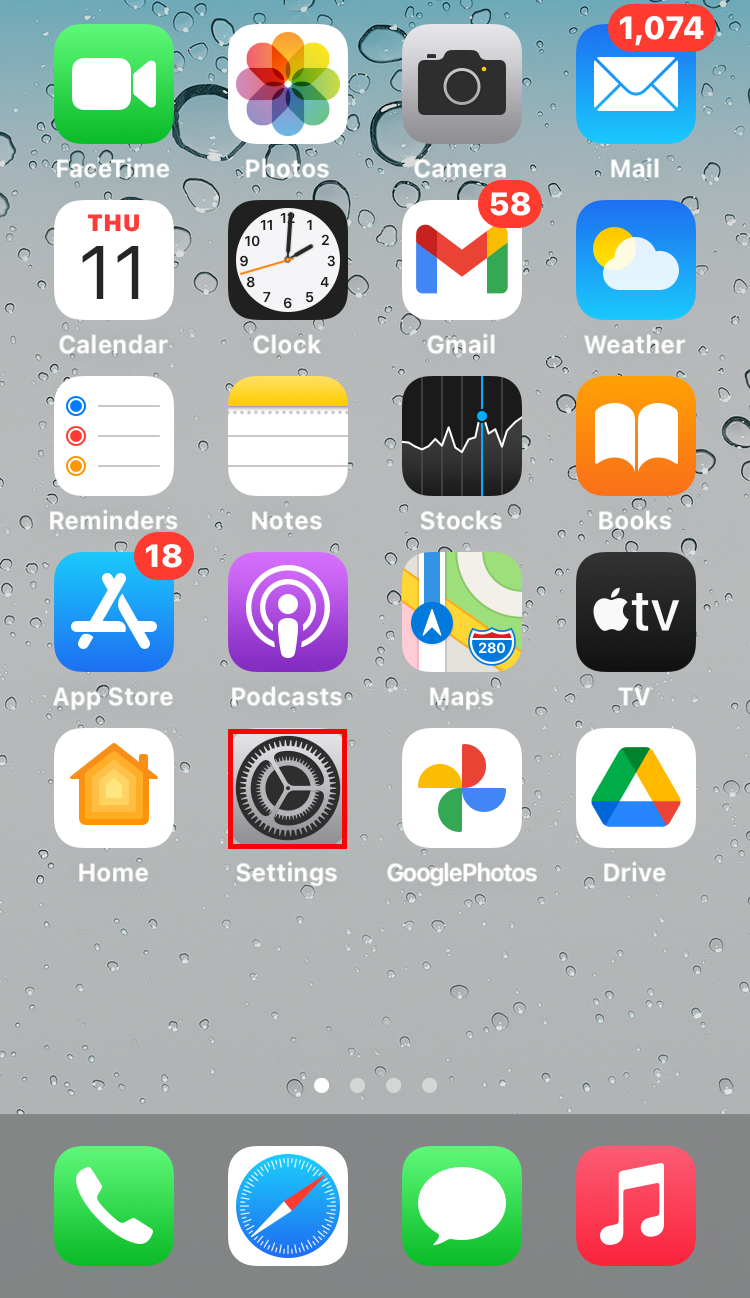Open the Clock app
Image resolution: width=750 pixels, height=1298 pixels.
pyautogui.click(x=287, y=260)
